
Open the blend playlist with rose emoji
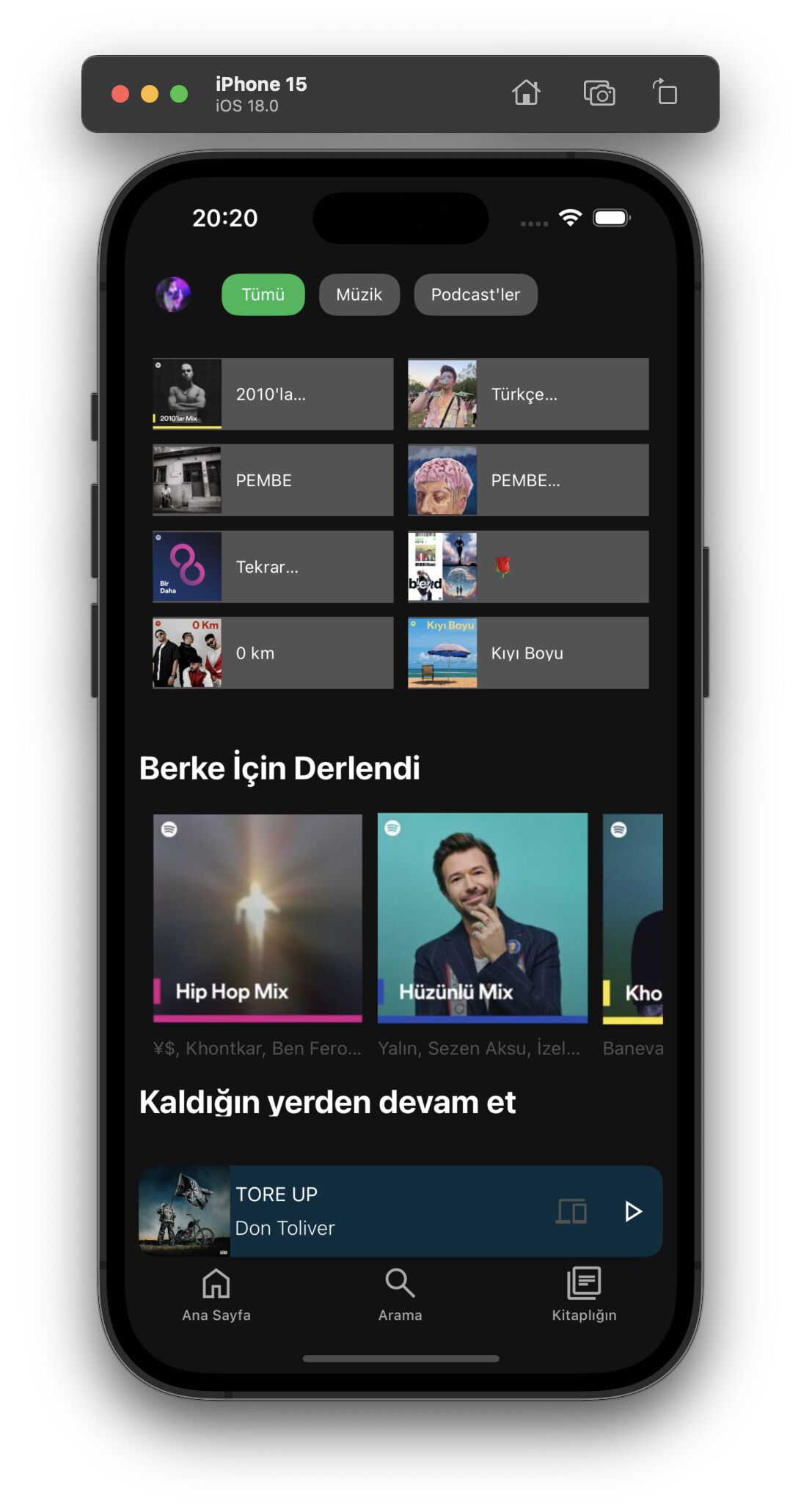[x=527, y=566]
